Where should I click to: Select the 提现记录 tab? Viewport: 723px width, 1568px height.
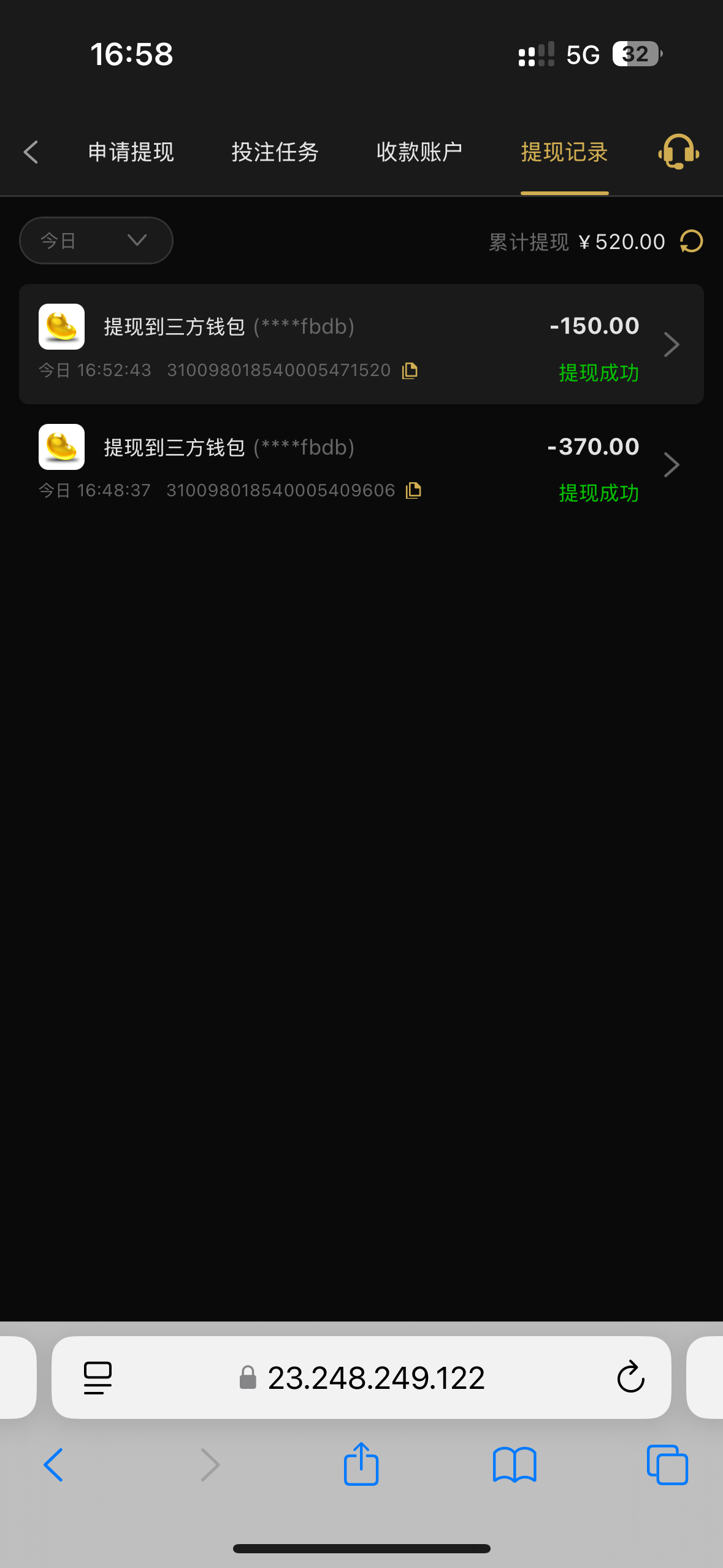[x=564, y=152]
